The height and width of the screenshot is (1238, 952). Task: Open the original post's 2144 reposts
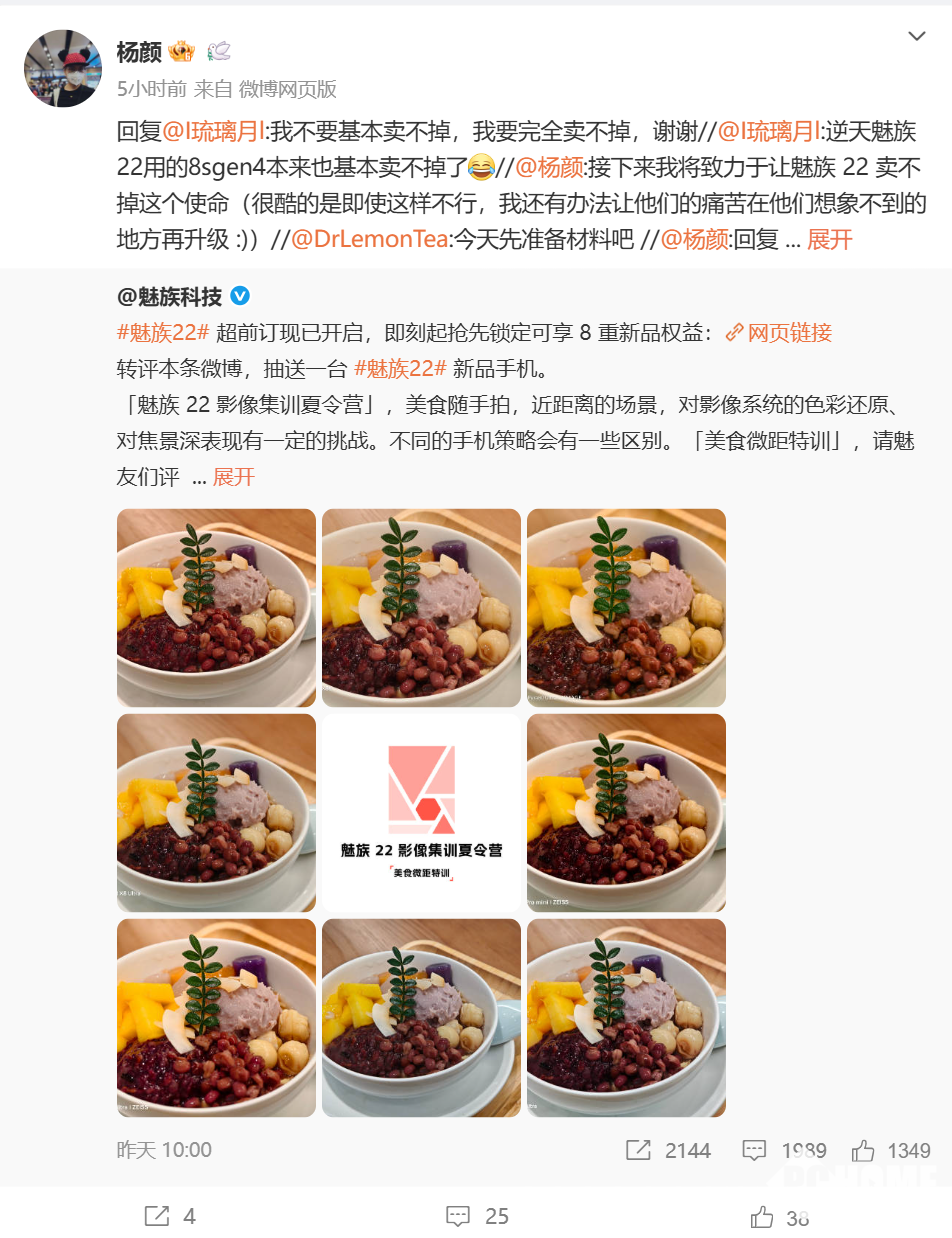tap(668, 1150)
